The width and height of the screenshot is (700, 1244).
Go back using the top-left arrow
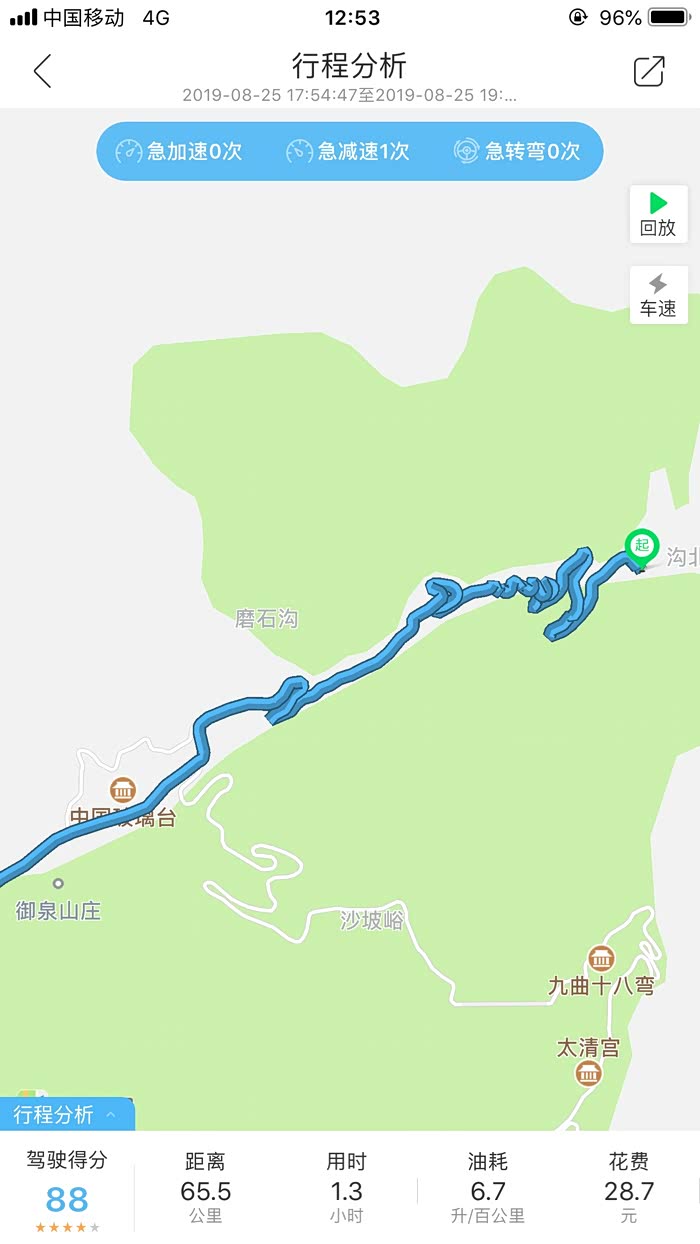pyautogui.click(x=42, y=71)
